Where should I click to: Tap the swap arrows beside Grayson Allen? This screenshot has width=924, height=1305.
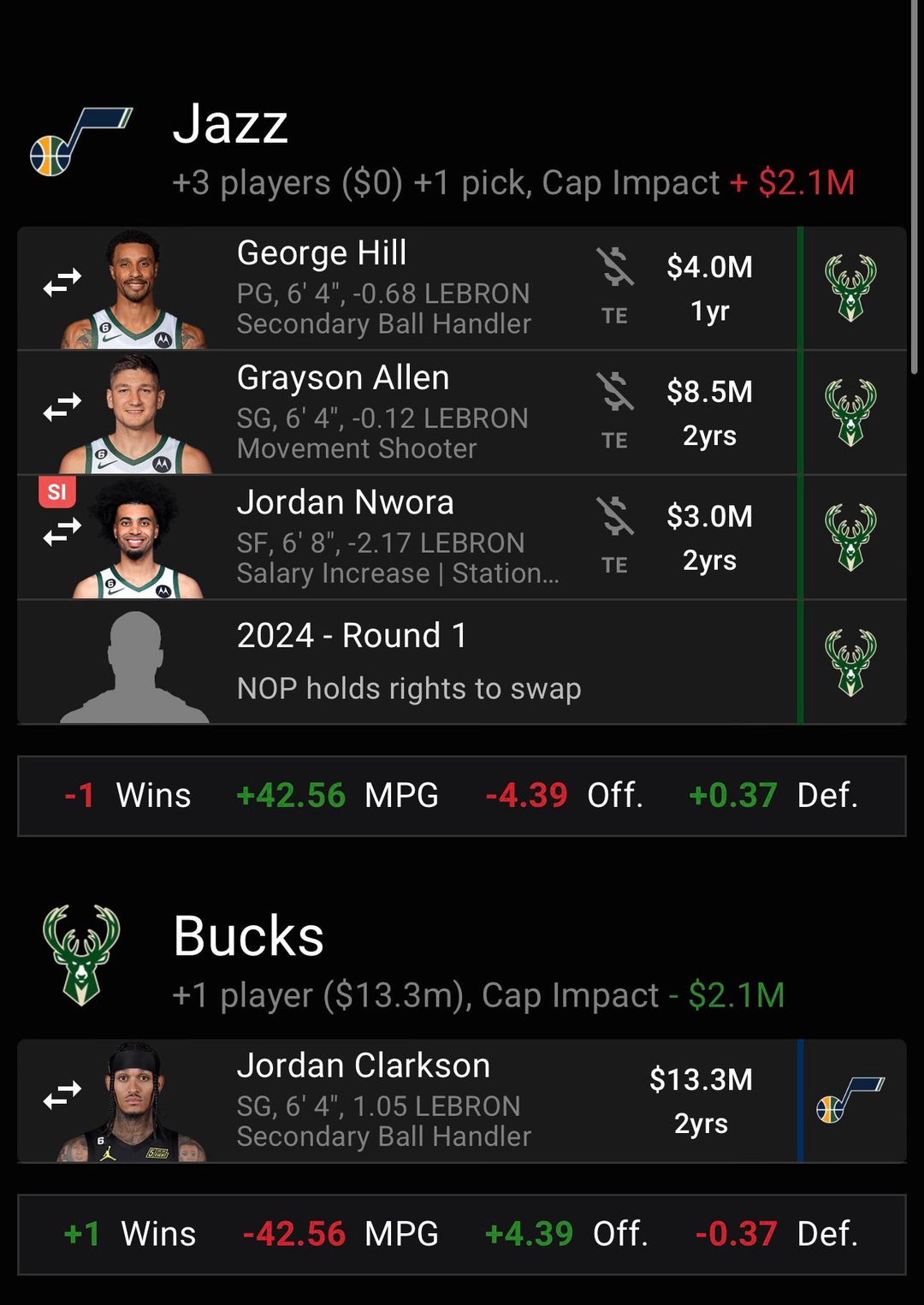(x=62, y=407)
